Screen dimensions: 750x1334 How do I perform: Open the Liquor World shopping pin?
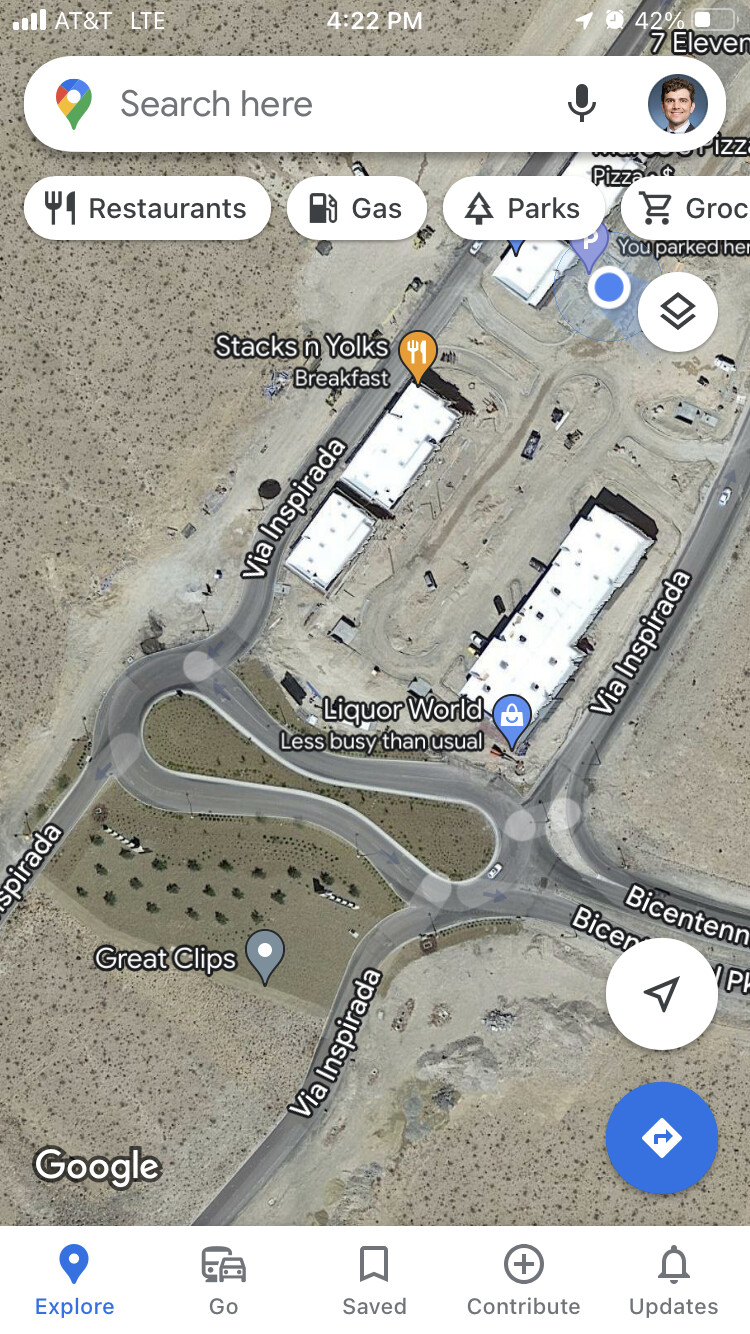tap(512, 719)
